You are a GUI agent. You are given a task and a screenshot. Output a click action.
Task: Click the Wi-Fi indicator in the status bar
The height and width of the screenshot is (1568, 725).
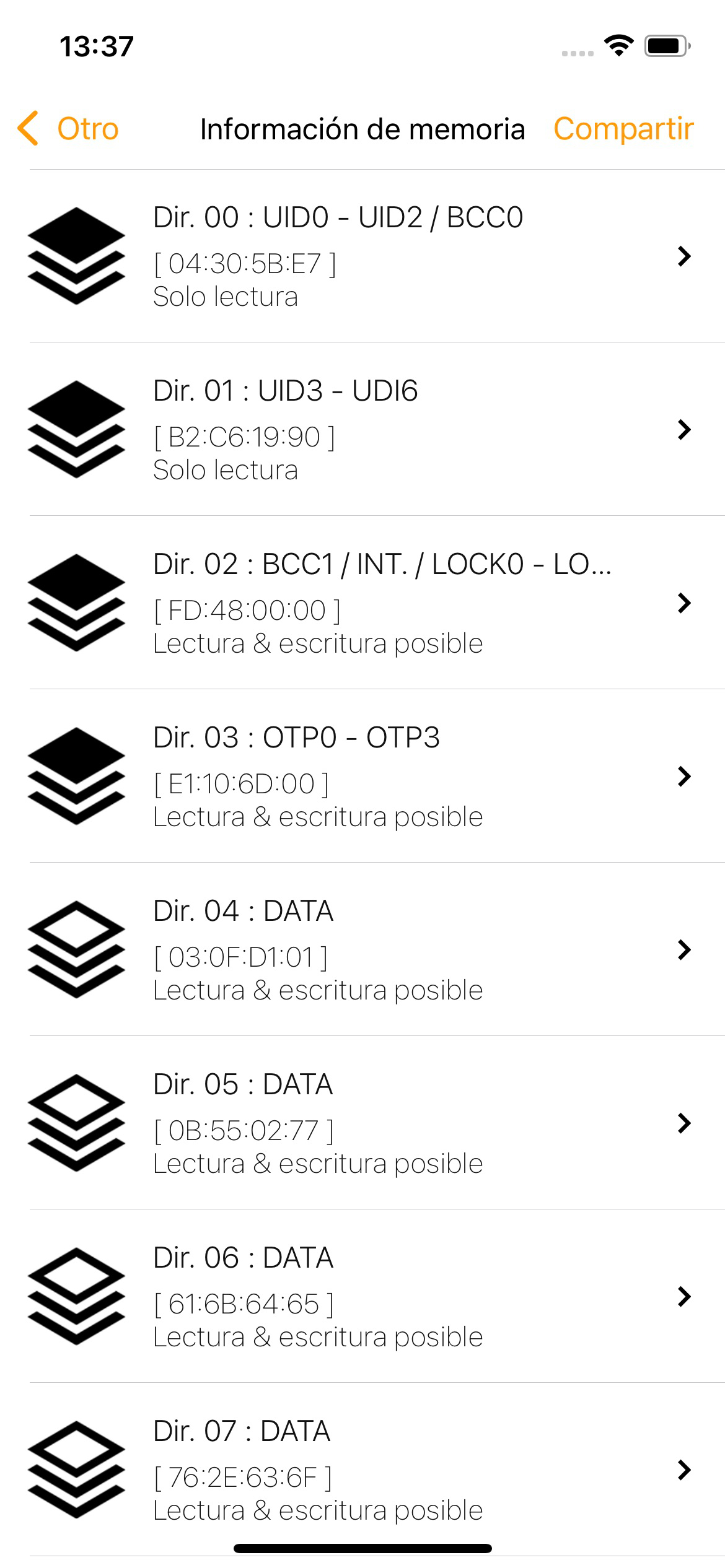tap(618, 44)
